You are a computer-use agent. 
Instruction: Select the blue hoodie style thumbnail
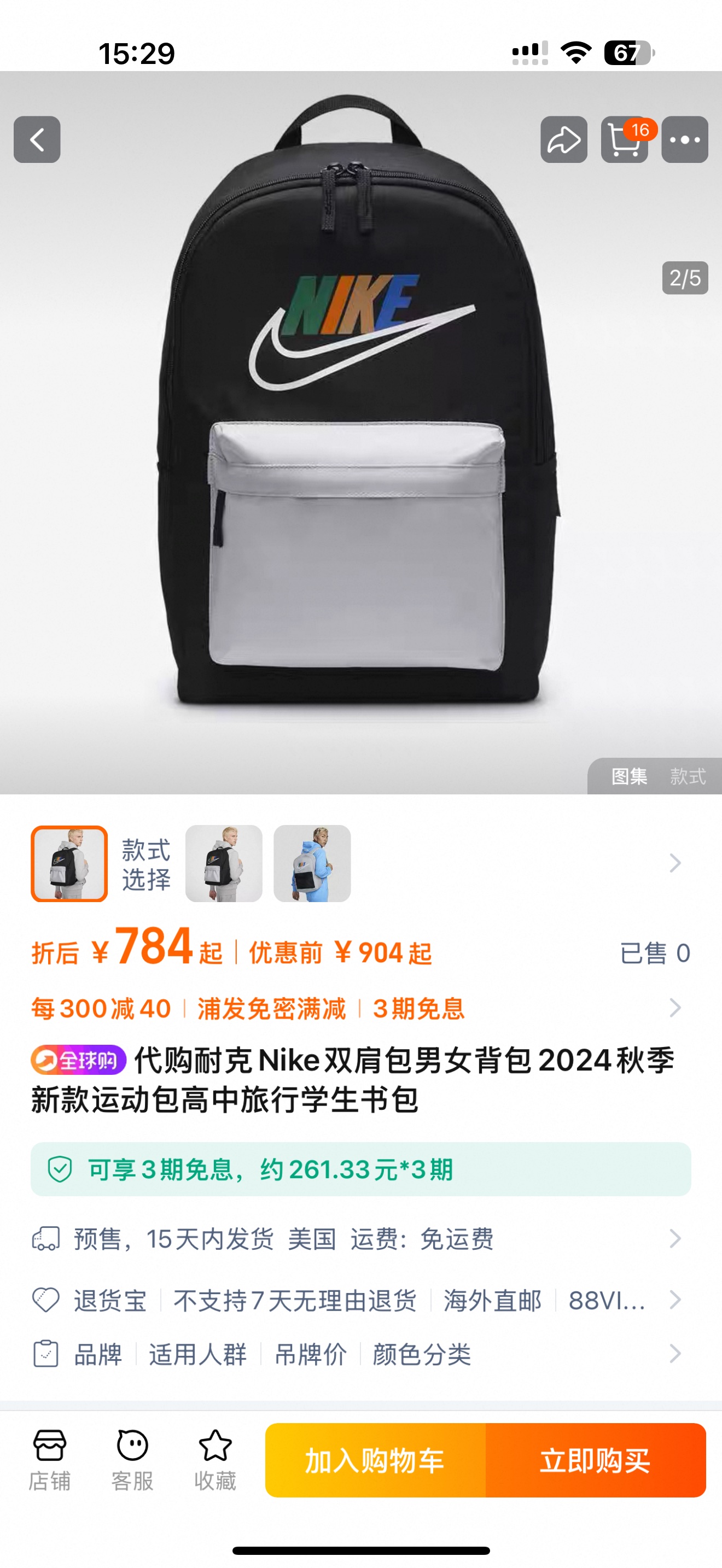312,863
